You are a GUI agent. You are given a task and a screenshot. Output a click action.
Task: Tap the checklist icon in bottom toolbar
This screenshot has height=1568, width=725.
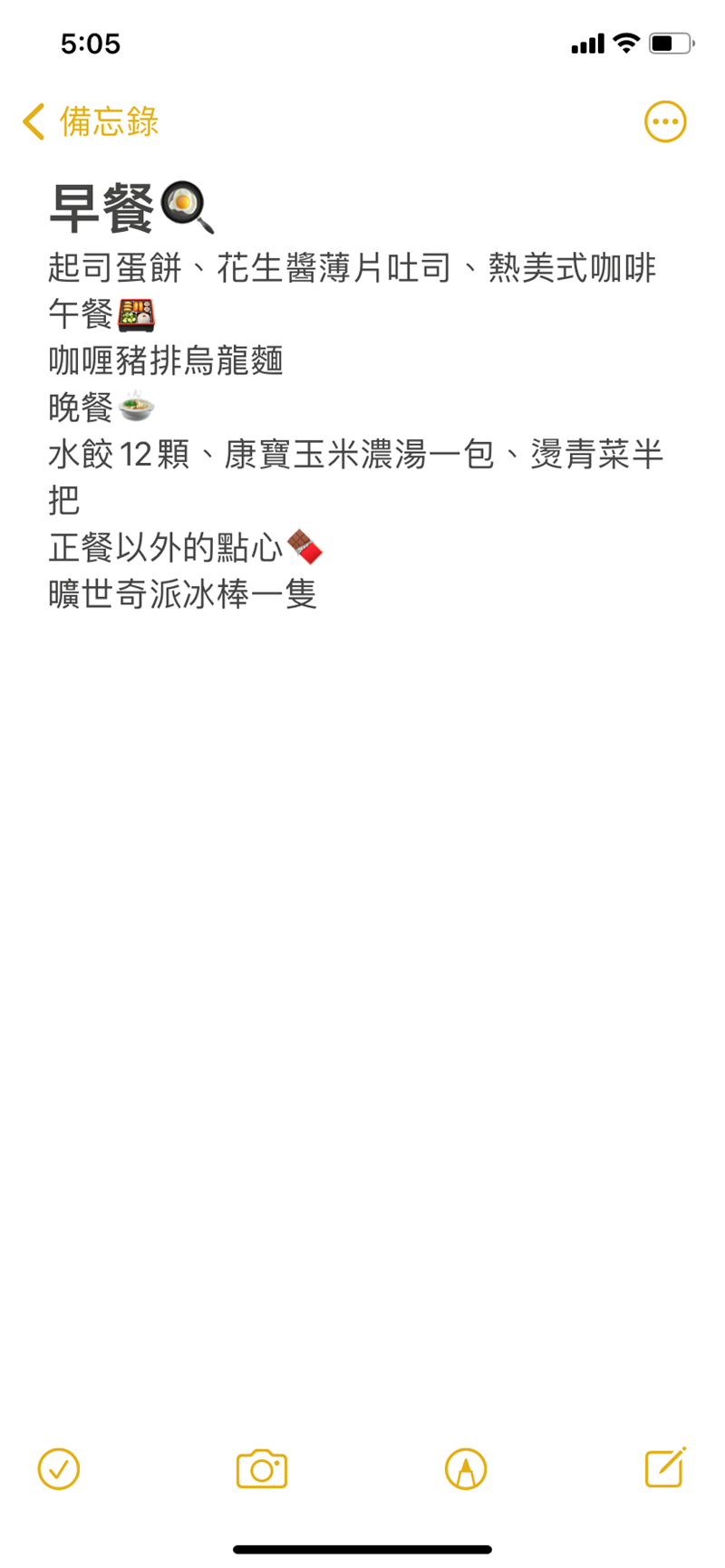coord(59,1469)
